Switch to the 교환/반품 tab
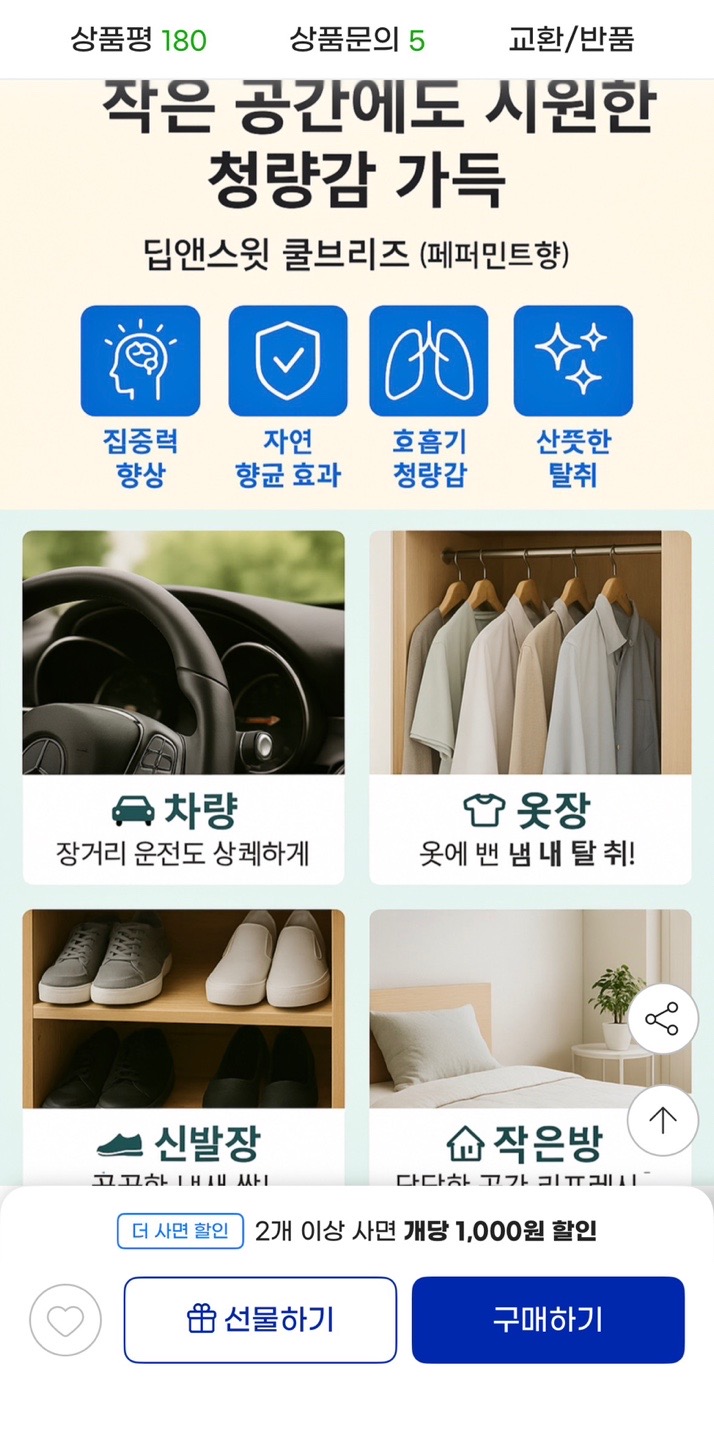The width and height of the screenshot is (714, 1440). (x=571, y=40)
